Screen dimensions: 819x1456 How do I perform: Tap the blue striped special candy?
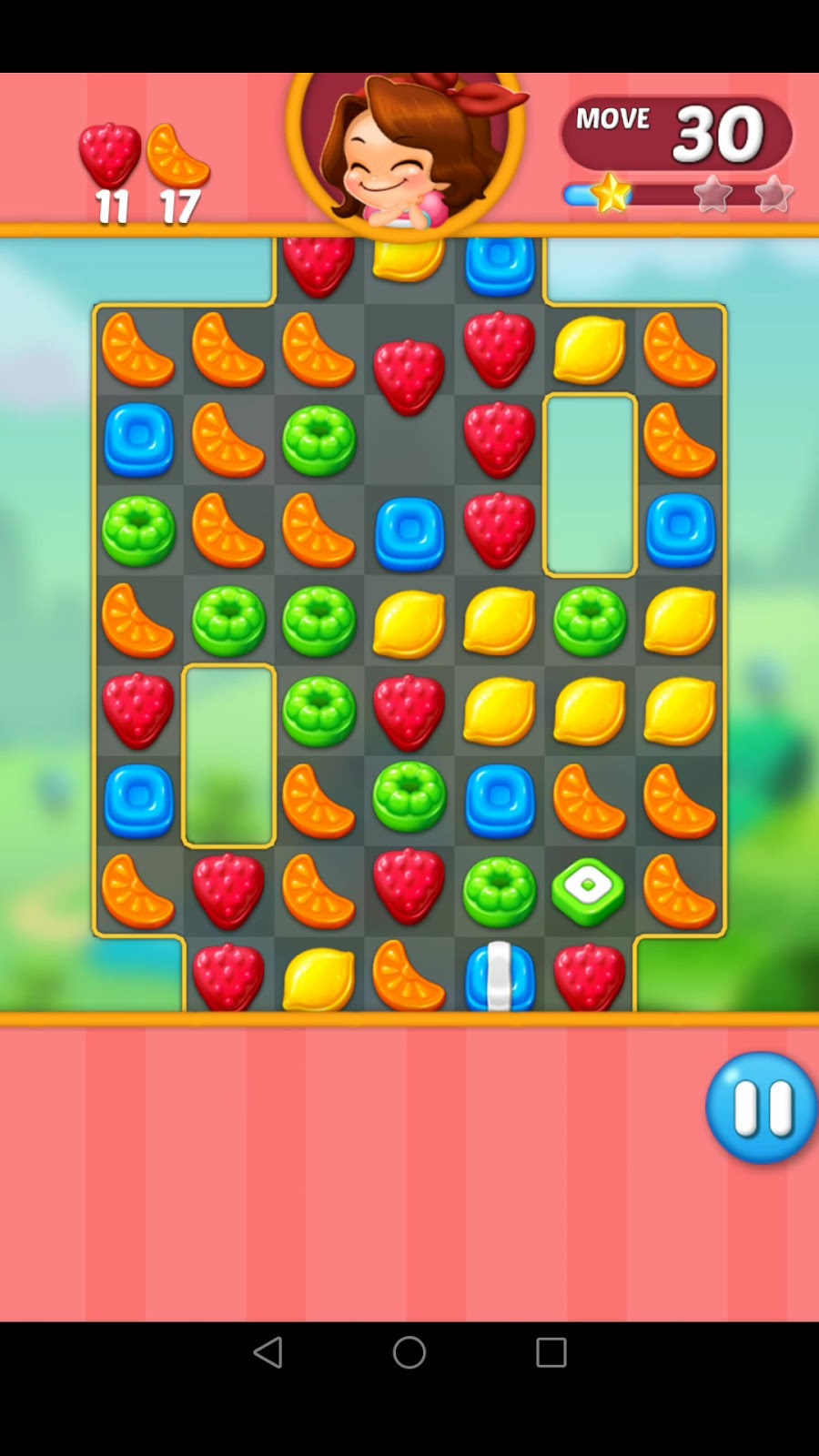[x=500, y=978]
